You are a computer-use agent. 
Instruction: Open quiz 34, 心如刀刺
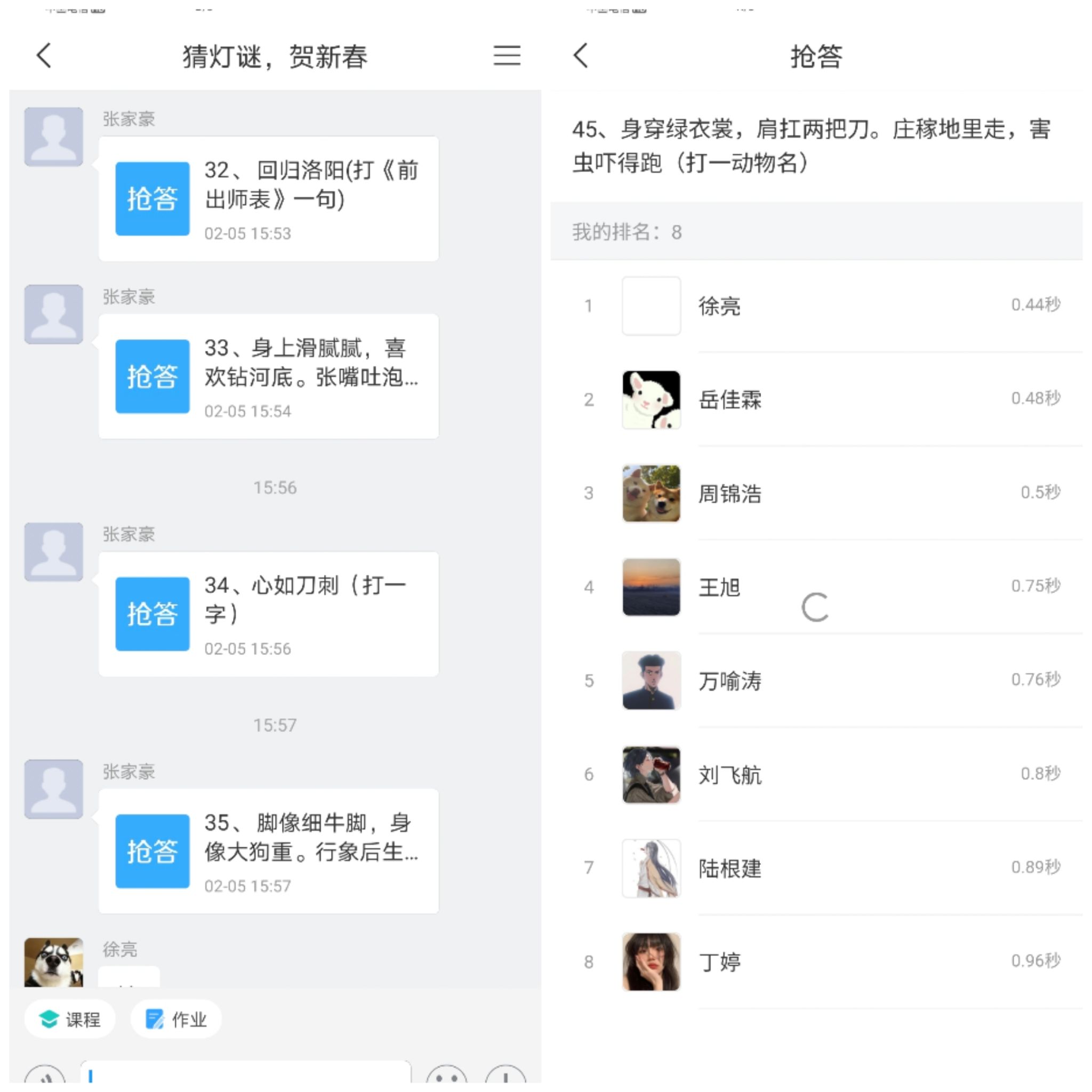[x=269, y=614]
